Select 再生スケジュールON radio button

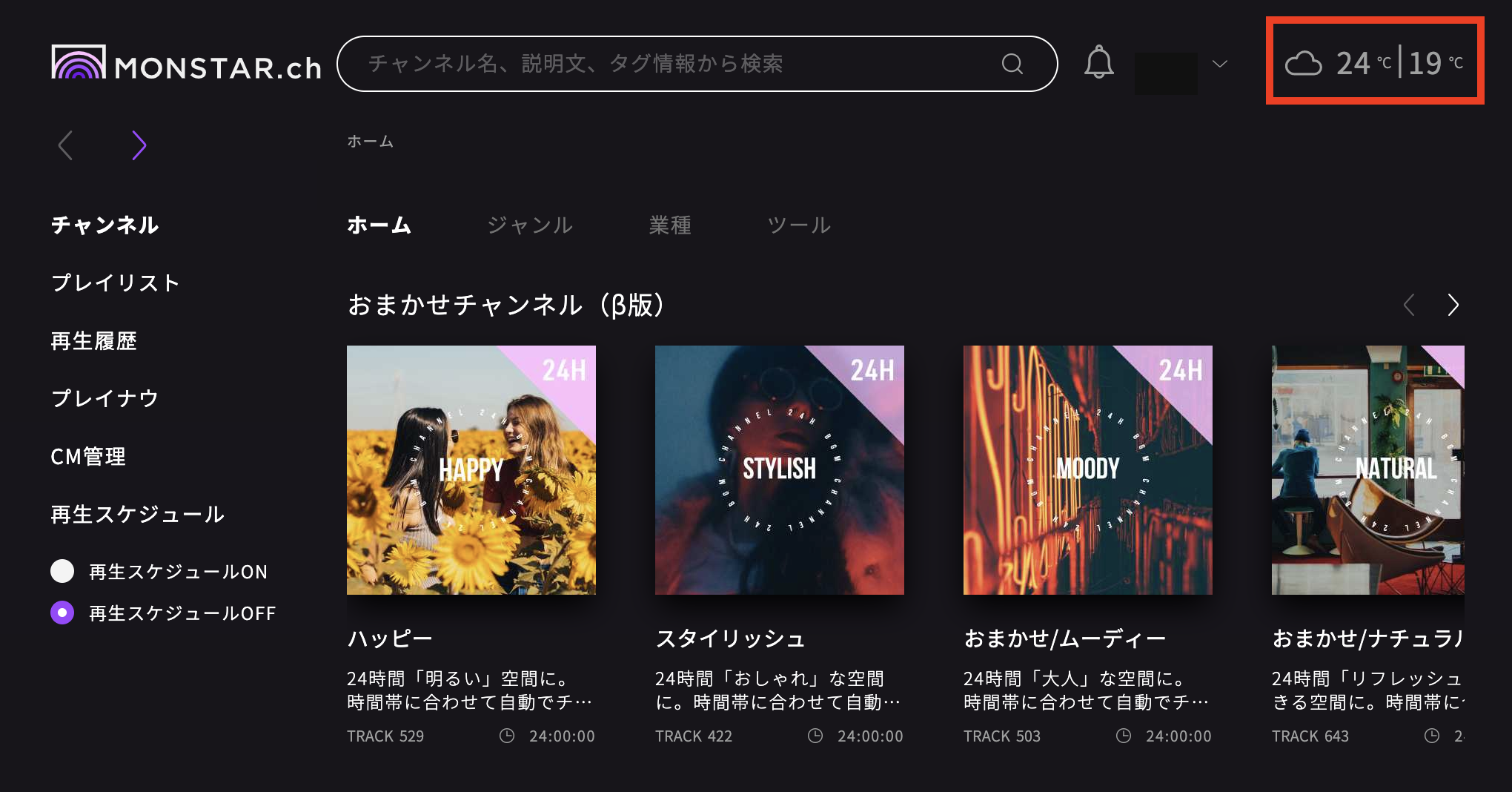pyautogui.click(x=62, y=571)
